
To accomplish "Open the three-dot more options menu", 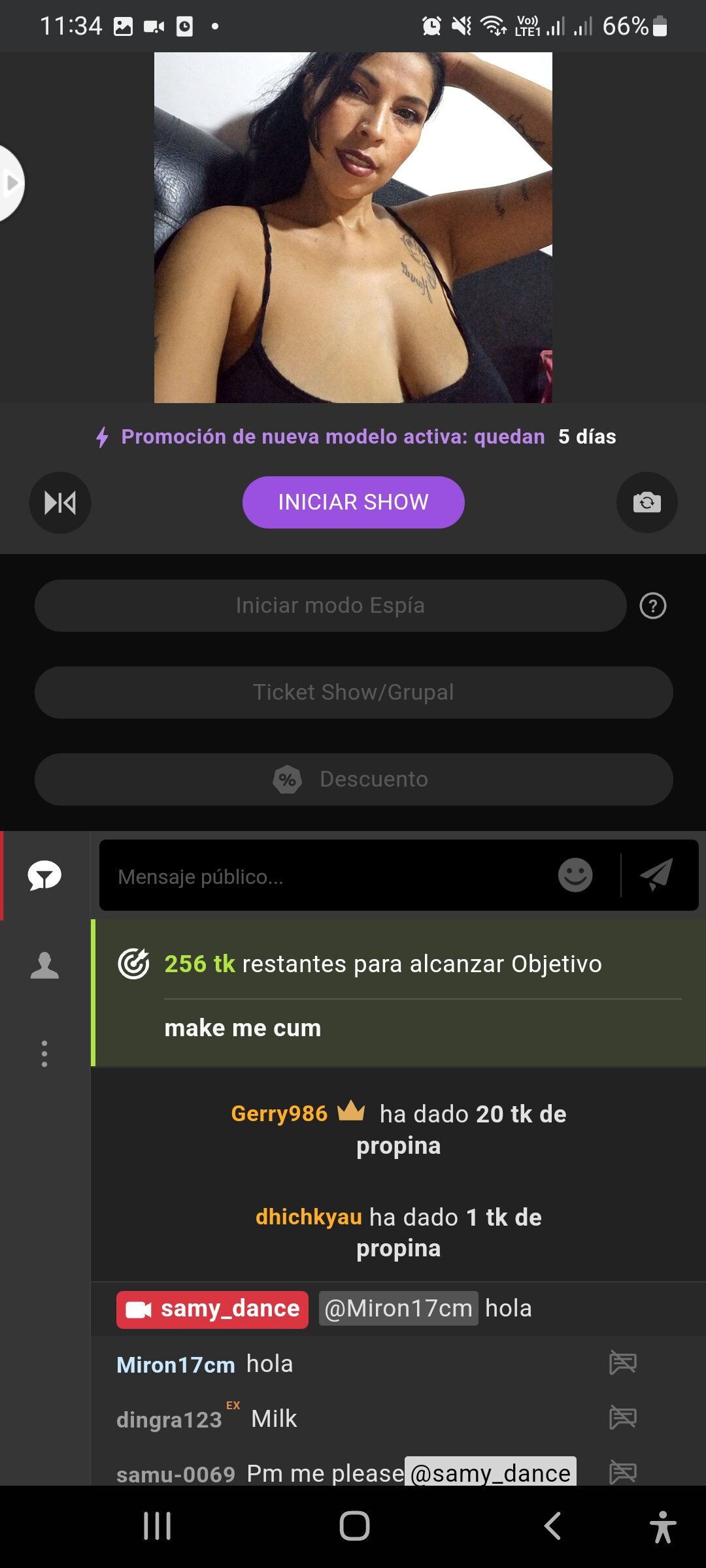I will point(44,1054).
